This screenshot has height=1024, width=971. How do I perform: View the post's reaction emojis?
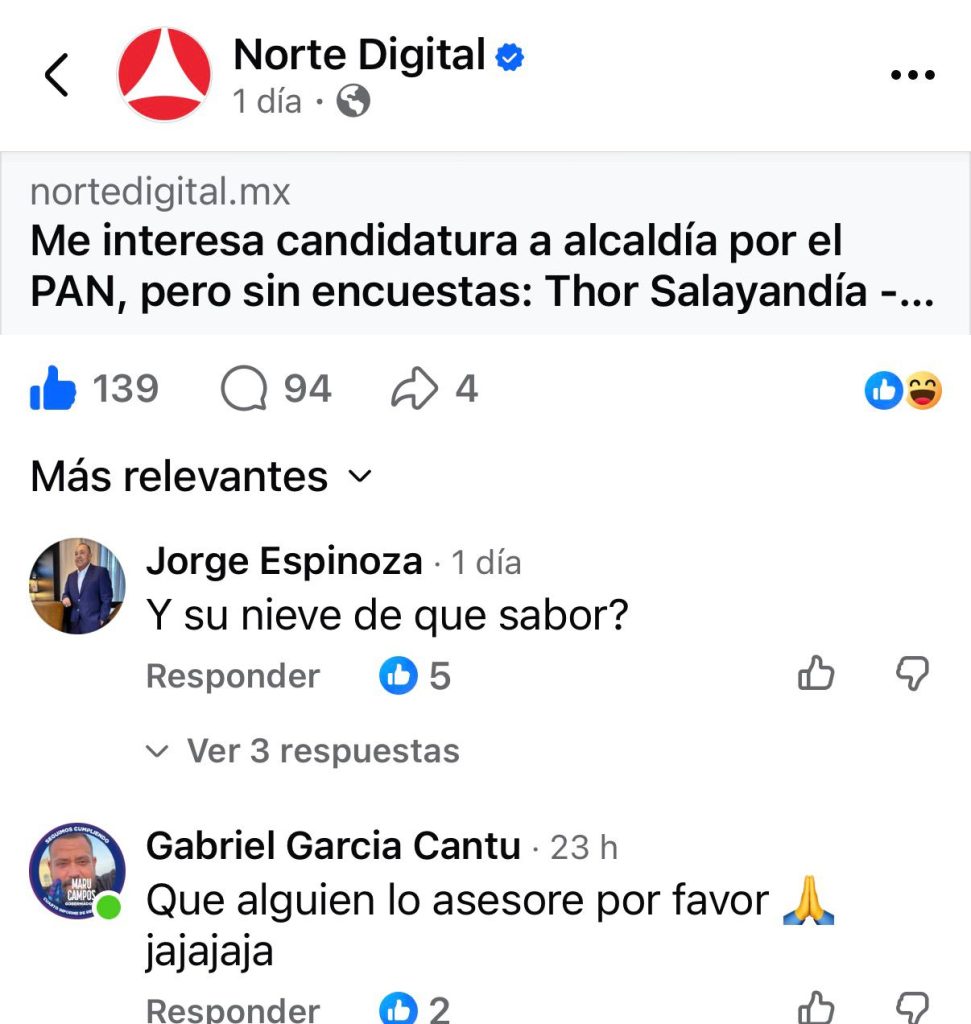pyautogui.click(x=903, y=391)
